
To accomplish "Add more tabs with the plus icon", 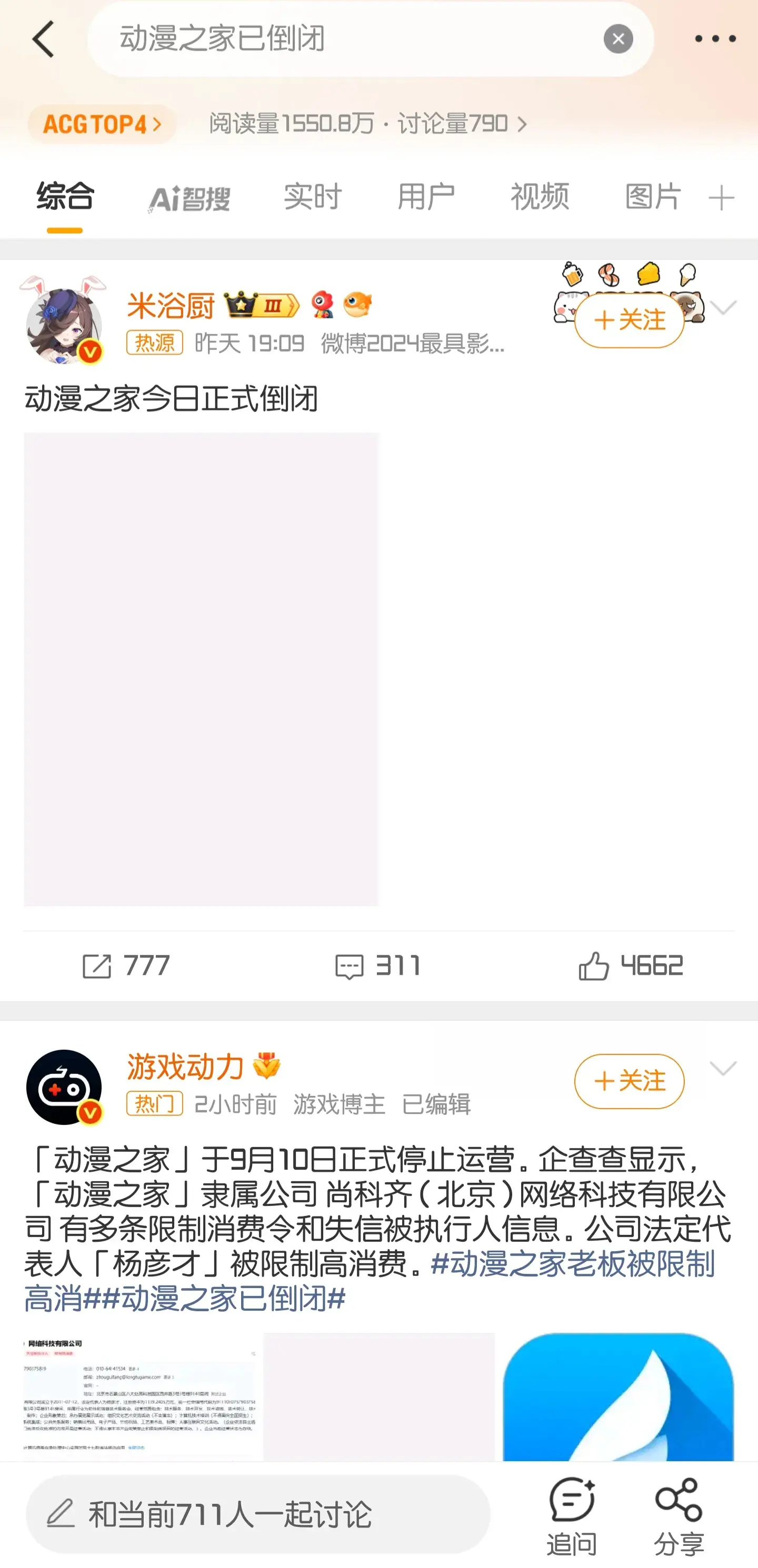I will click(722, 198).
